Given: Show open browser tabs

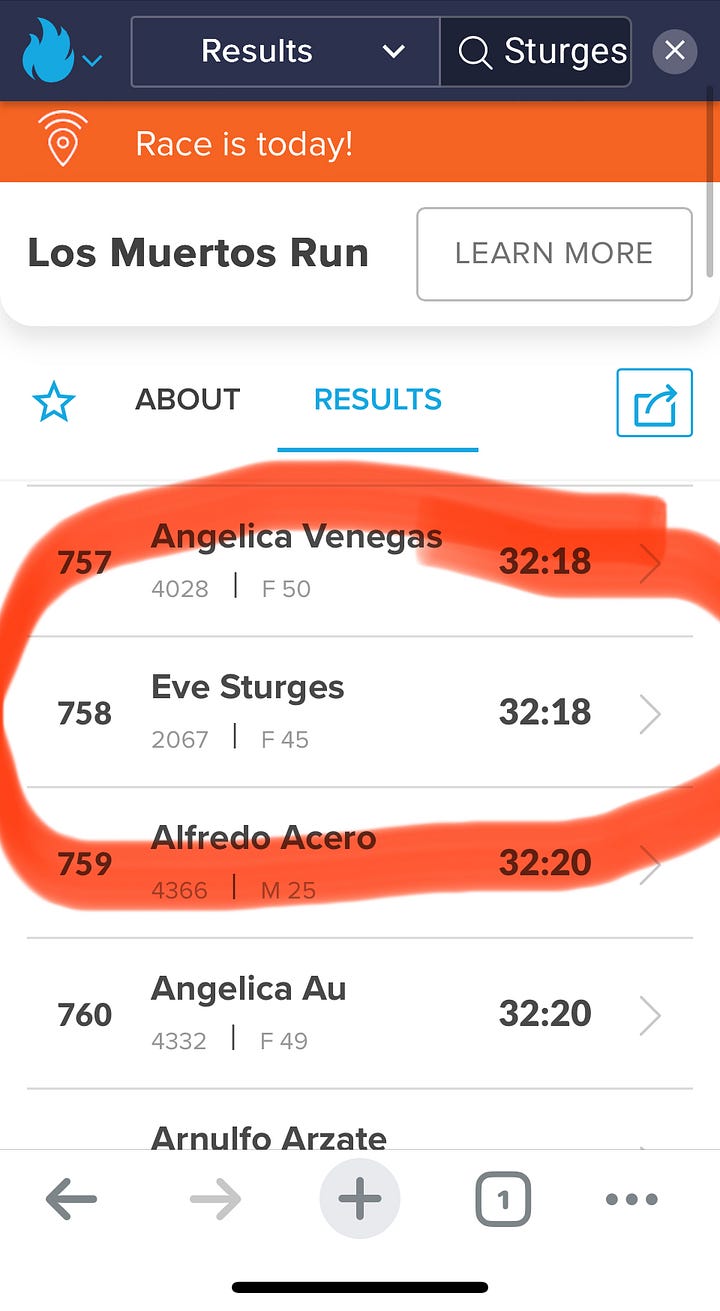Looking at the screenshot, I should [x=502, y=1198].
